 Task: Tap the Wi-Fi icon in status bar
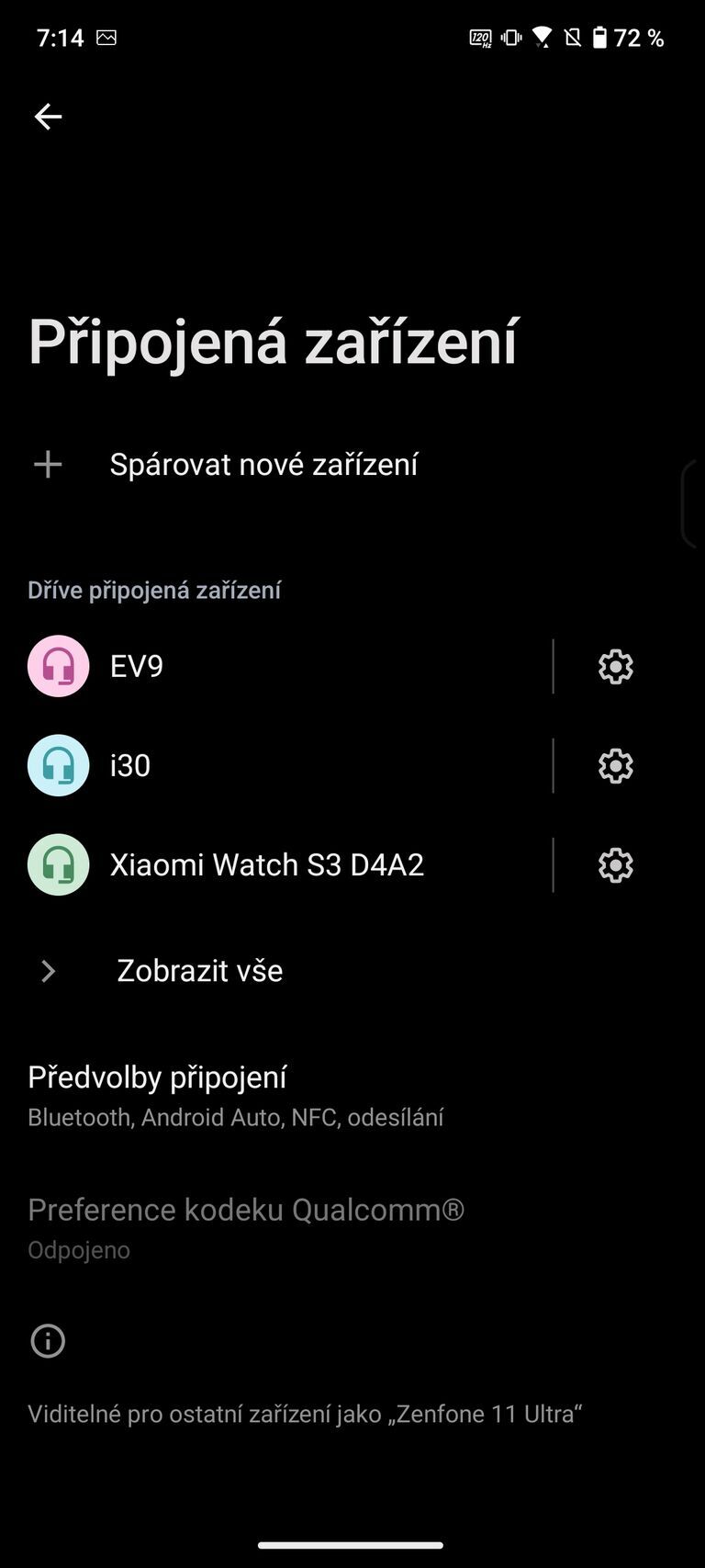(543, 38)
